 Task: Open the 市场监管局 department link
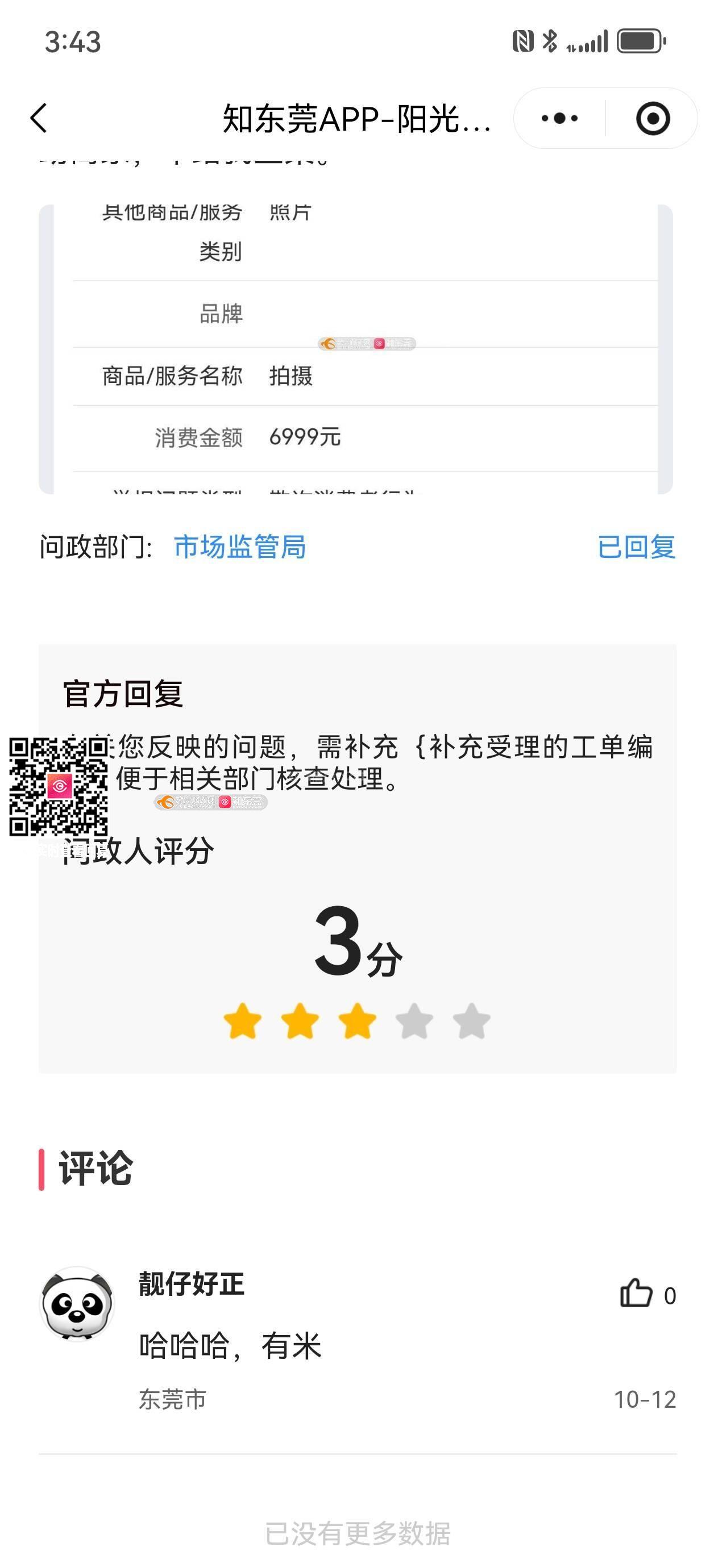point(239,546)
